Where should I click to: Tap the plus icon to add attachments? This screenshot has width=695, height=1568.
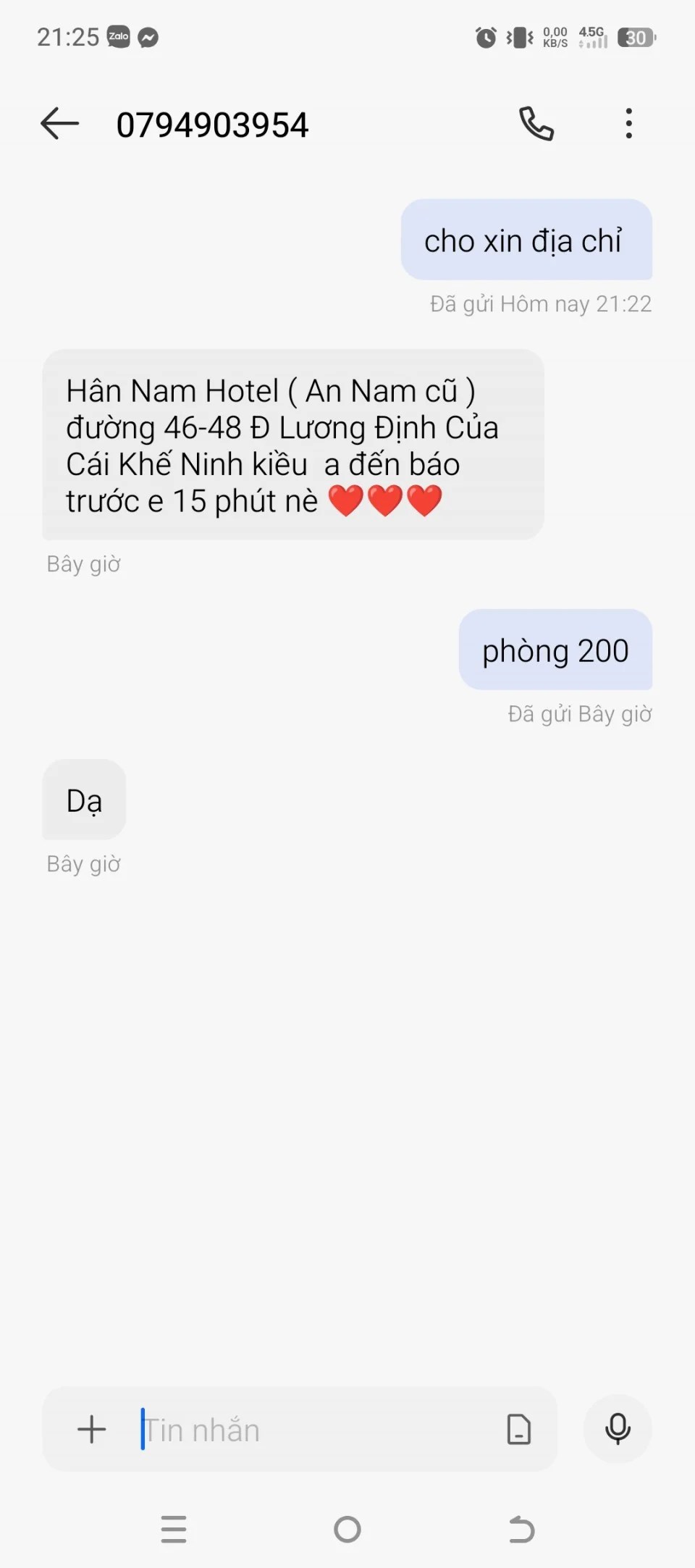[x=92, y=1430]
